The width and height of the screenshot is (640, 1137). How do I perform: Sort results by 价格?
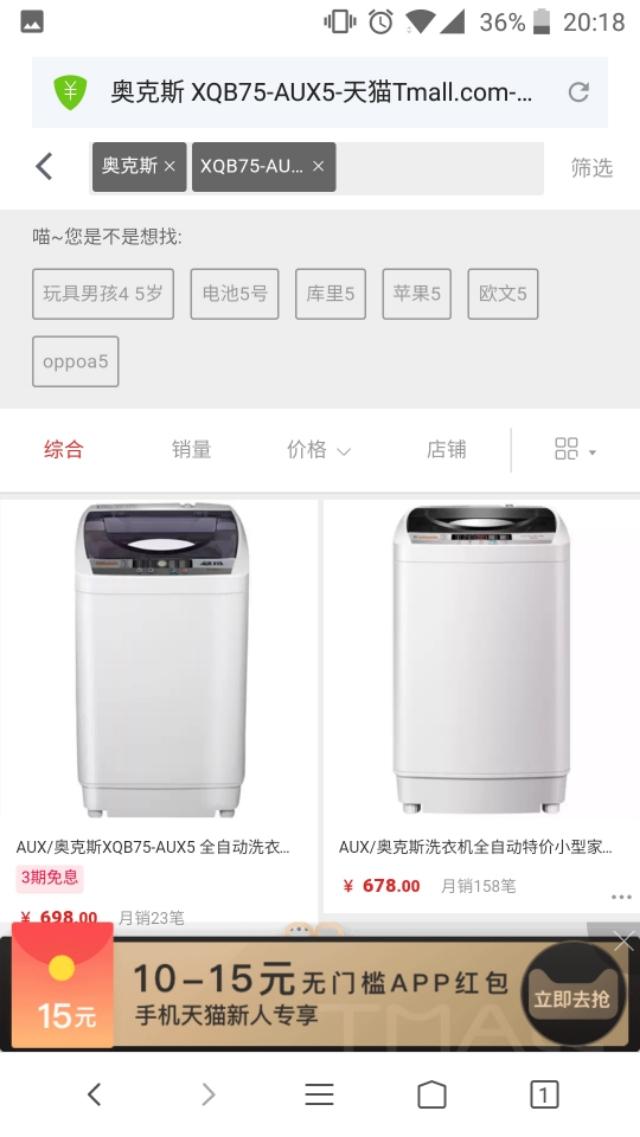pos(318,450)
